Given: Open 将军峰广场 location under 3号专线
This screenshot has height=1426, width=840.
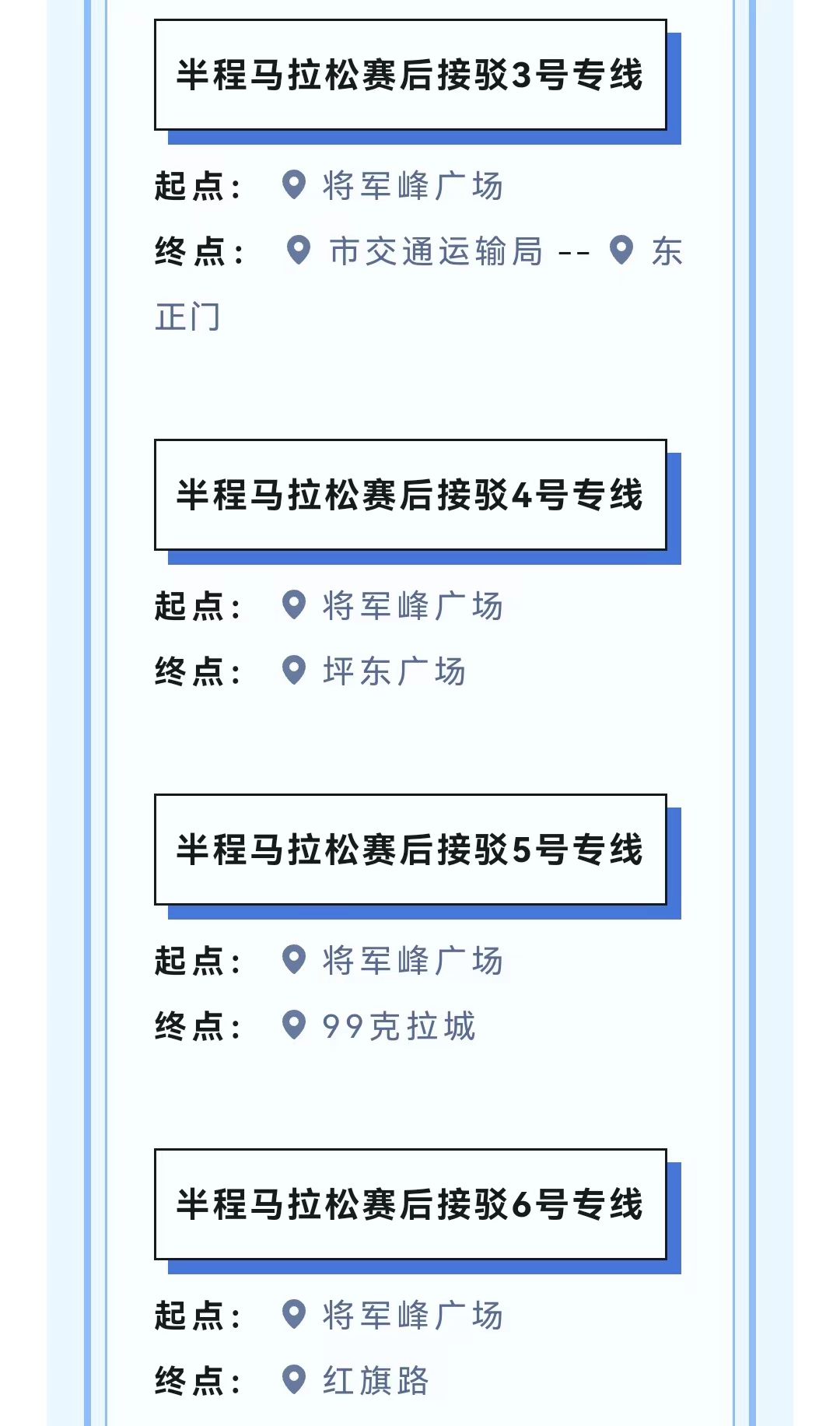Looking at the screenshot, I should [x=392, y=186].
